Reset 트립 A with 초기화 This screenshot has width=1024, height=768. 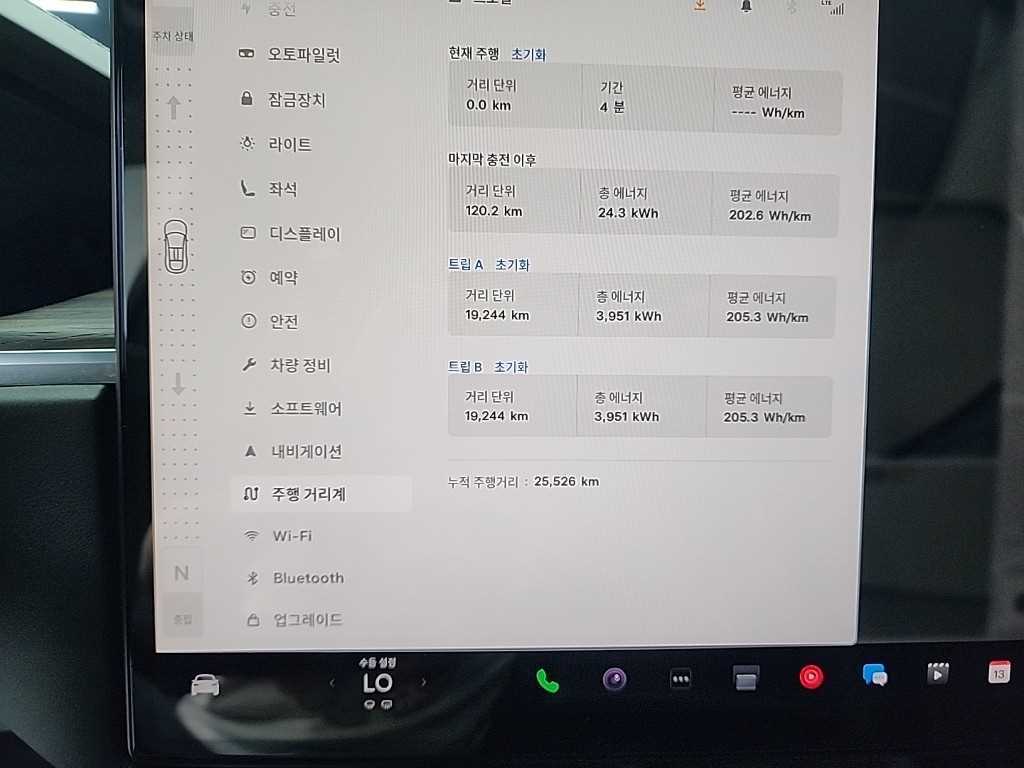(512, 265)
